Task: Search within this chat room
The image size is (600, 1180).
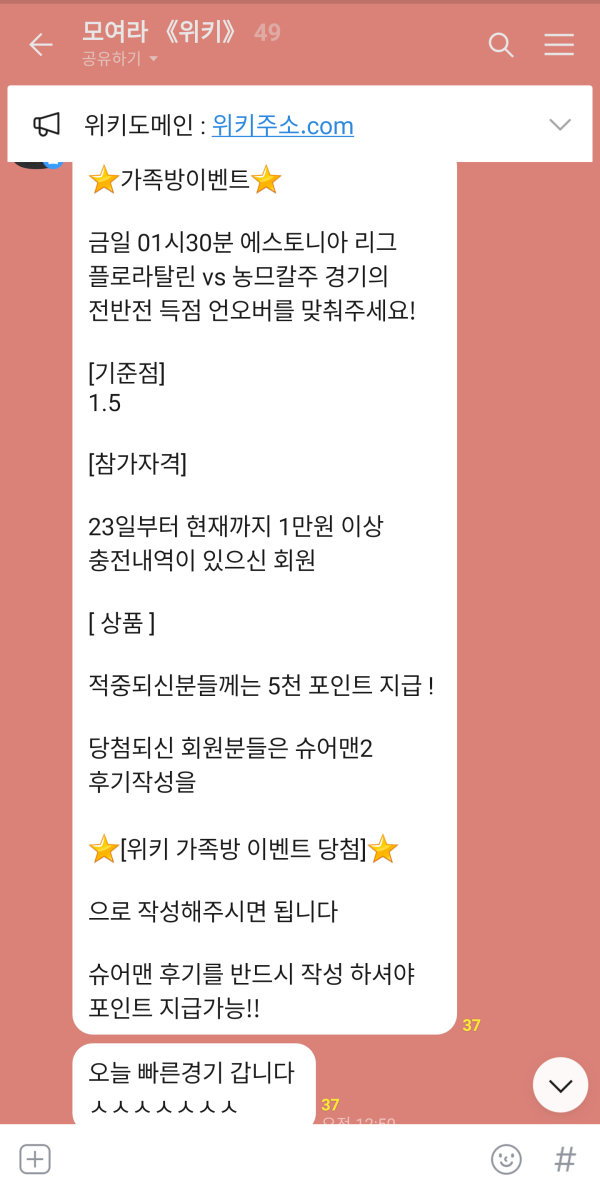Action: click(x=500, y=45)
